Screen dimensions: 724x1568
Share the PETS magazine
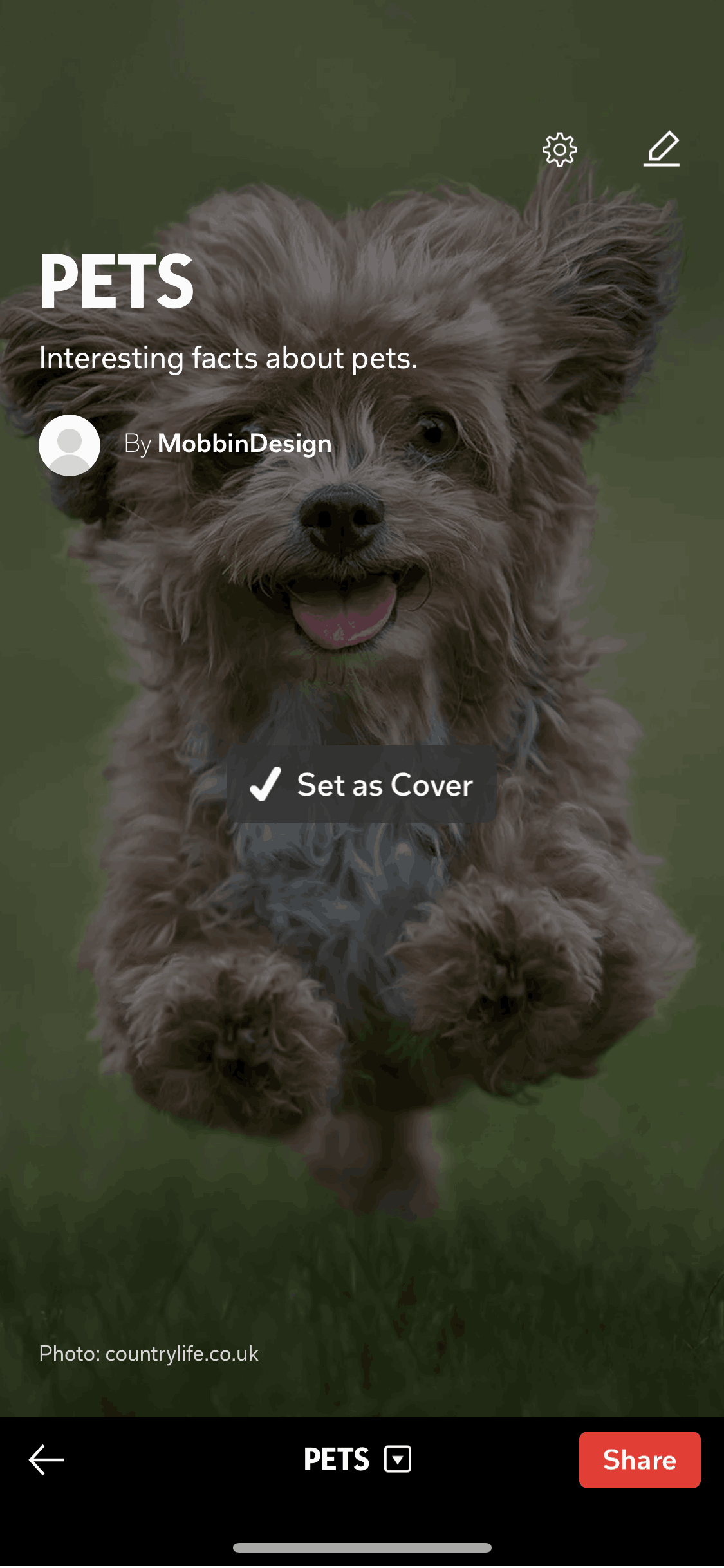(639, 1459)
